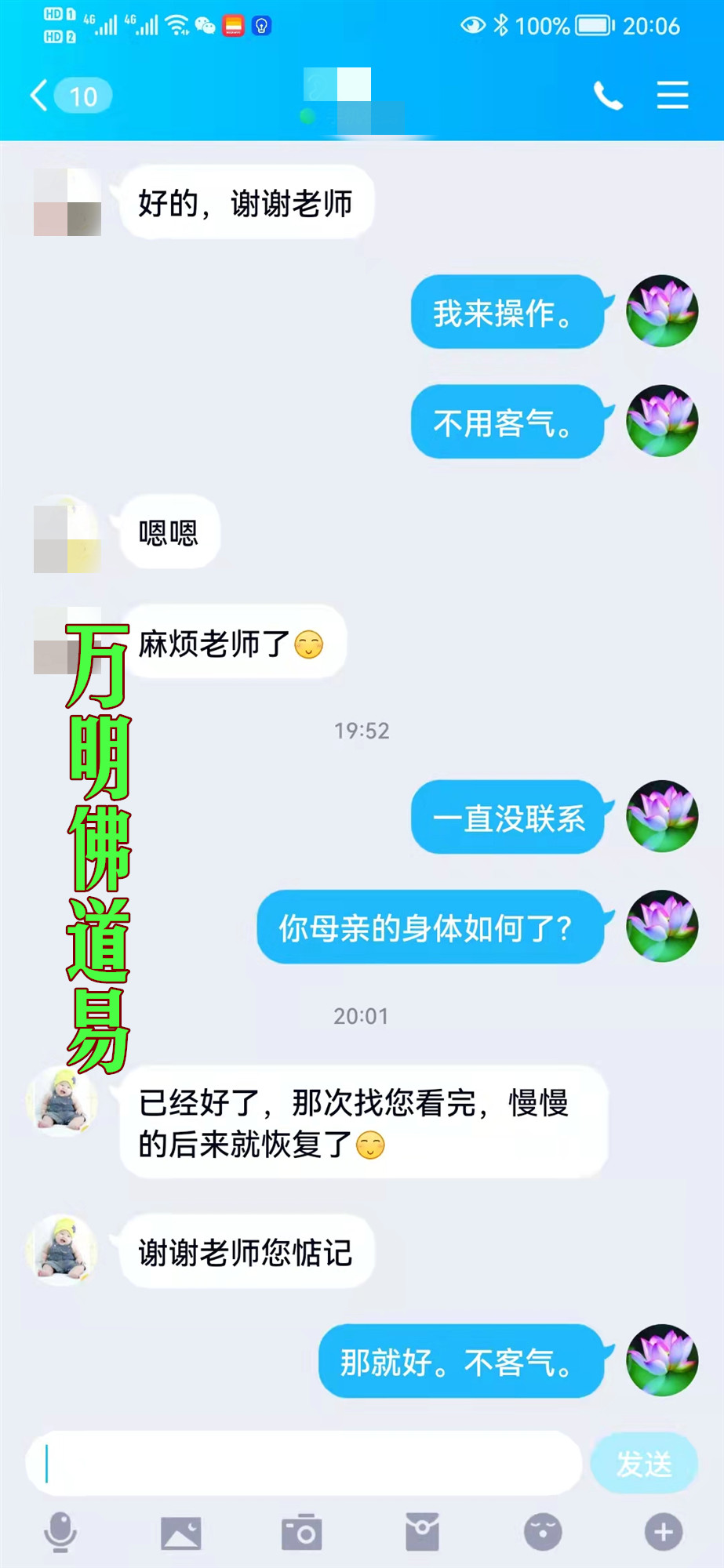The height and width of the screenshot is (1568, 724).
Task: Go back to the message list
Action: [x=41, y=96]
